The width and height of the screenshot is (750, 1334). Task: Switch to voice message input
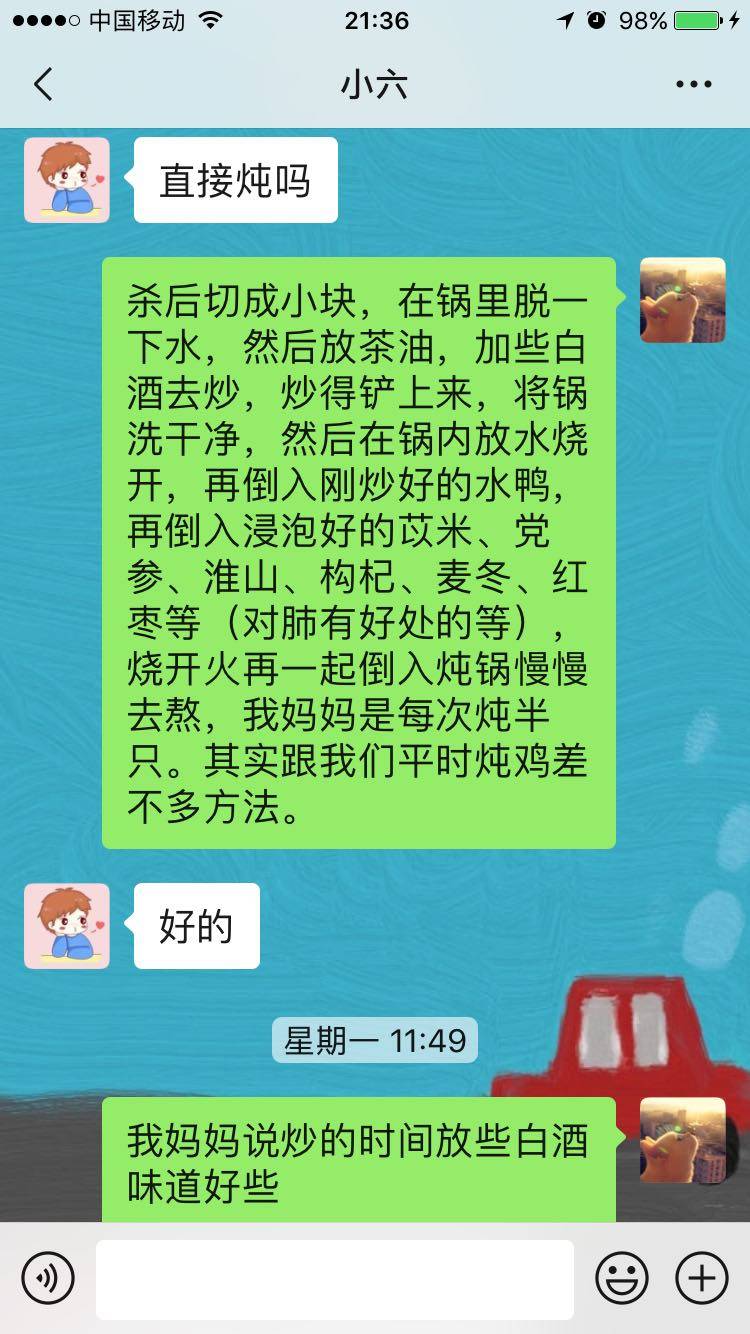pos(48,1278)
